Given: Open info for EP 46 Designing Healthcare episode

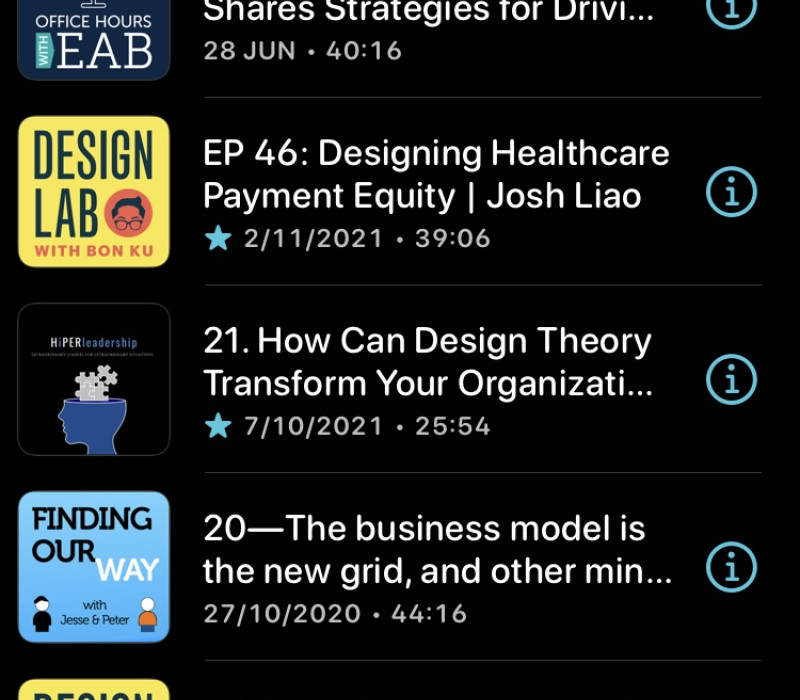Looking at the screenshot, I should [x=731, y=192].
